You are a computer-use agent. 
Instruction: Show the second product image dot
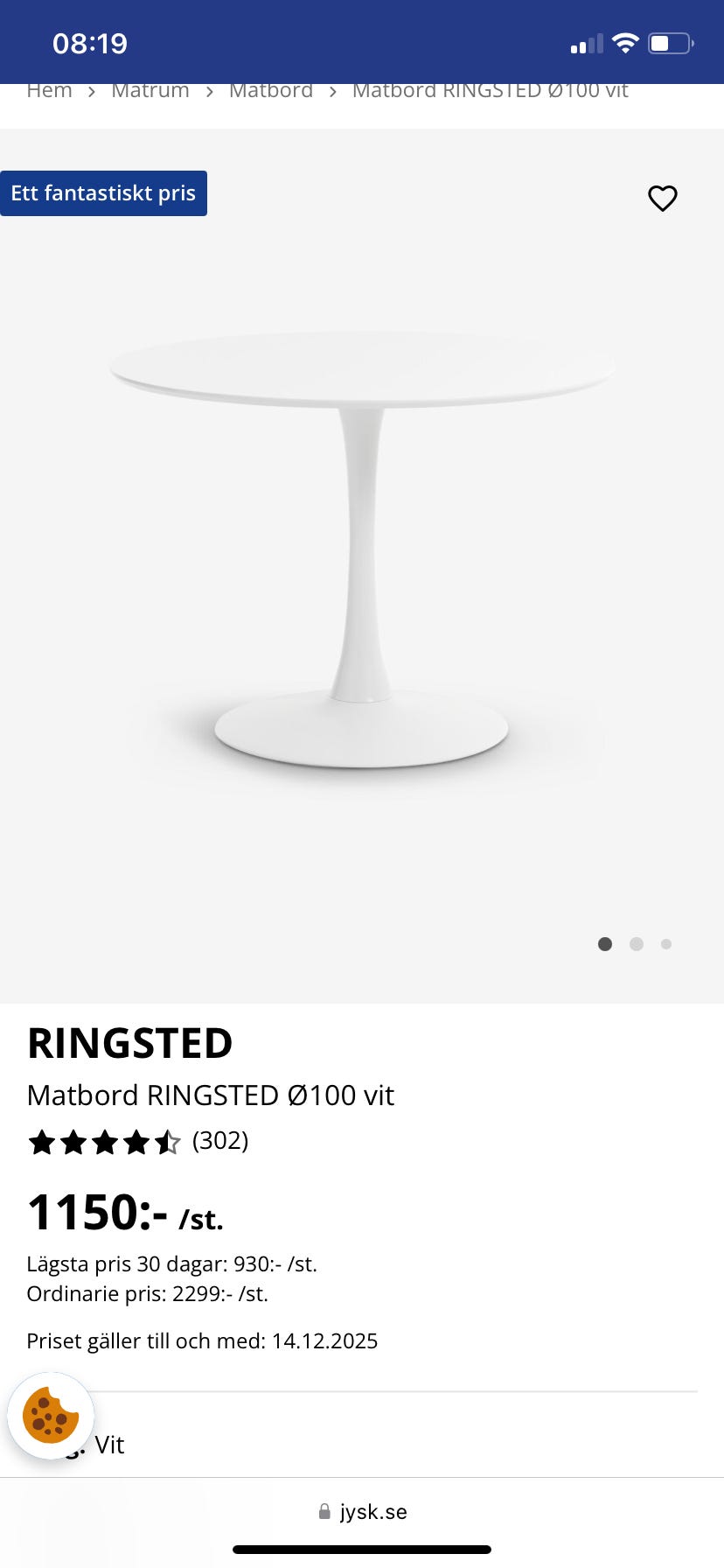click(637, 944)
